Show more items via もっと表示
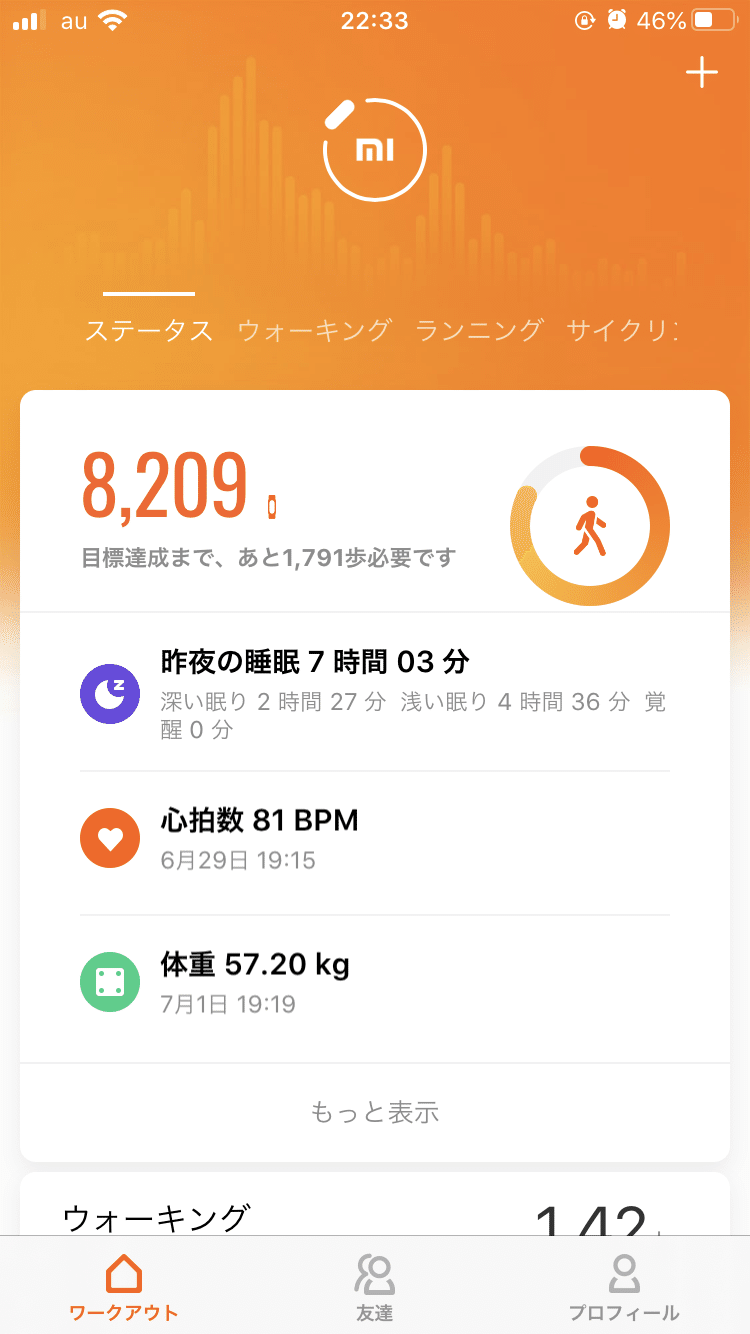 point(375,1111)
